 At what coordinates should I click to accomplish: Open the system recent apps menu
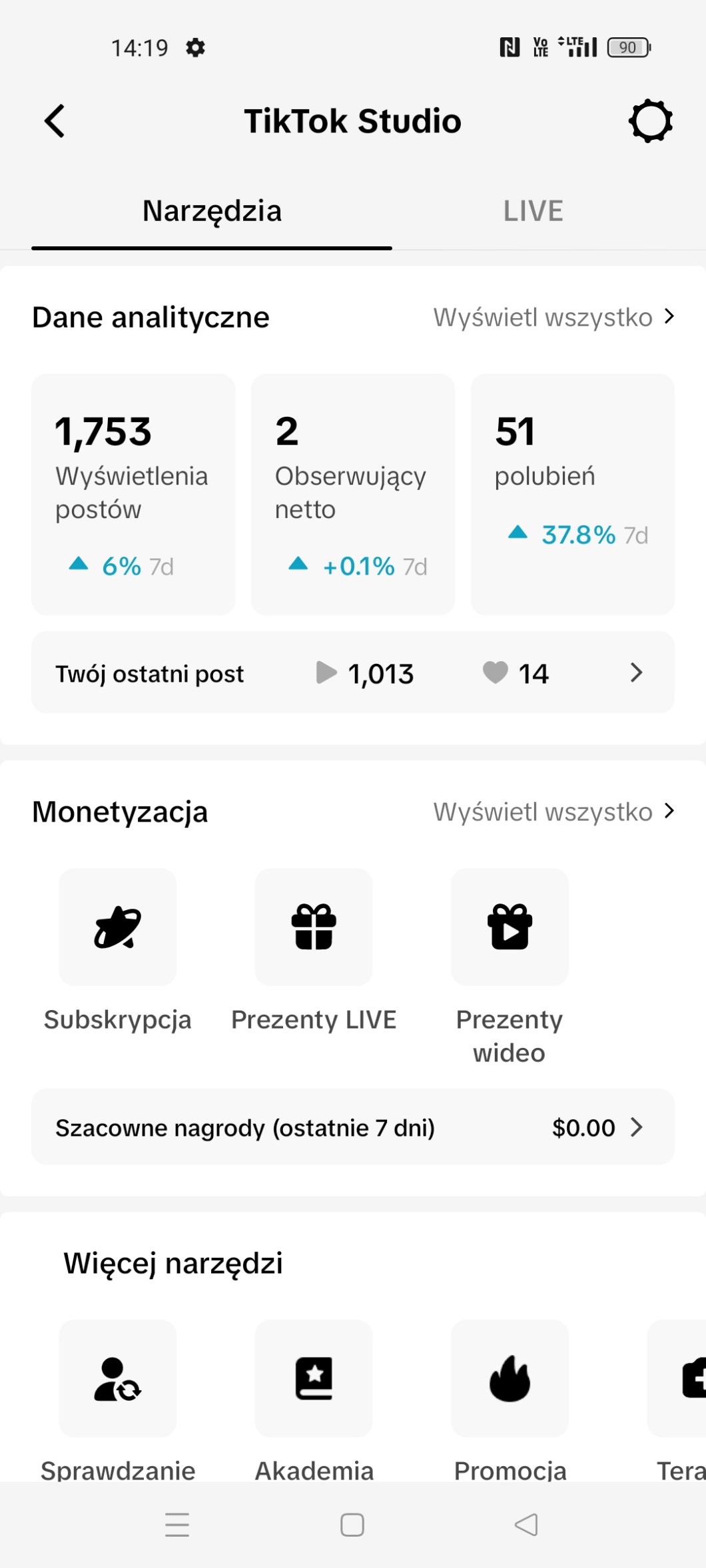pos(177,1525)
